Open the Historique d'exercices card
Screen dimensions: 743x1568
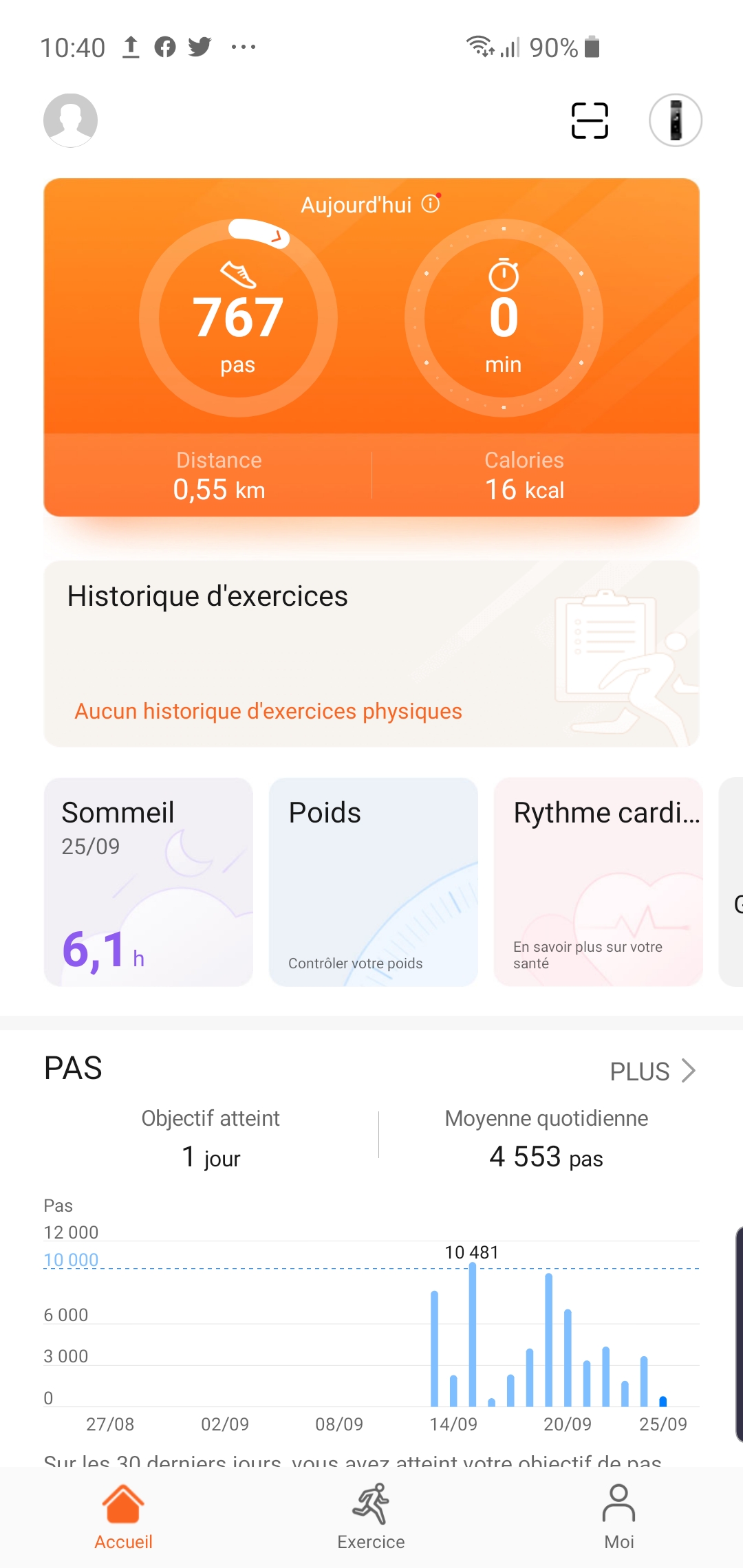click(371, 654)
